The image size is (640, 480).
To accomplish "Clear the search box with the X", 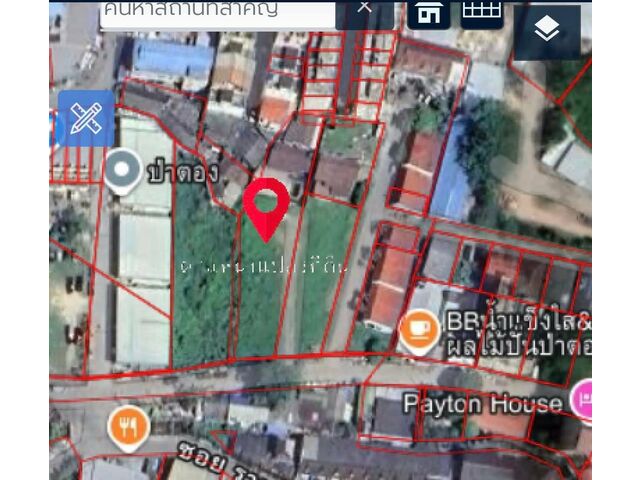I will pos(364,8).
